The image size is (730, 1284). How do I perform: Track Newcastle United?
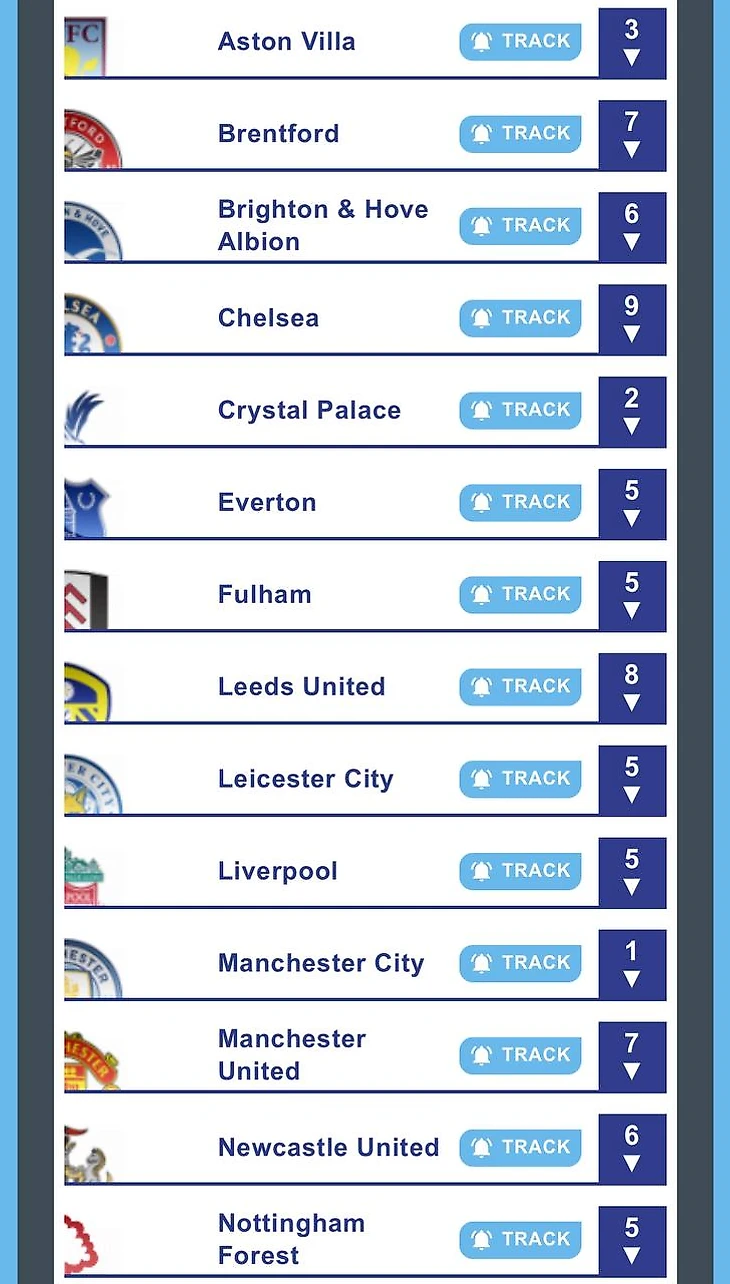[520, 1147]
